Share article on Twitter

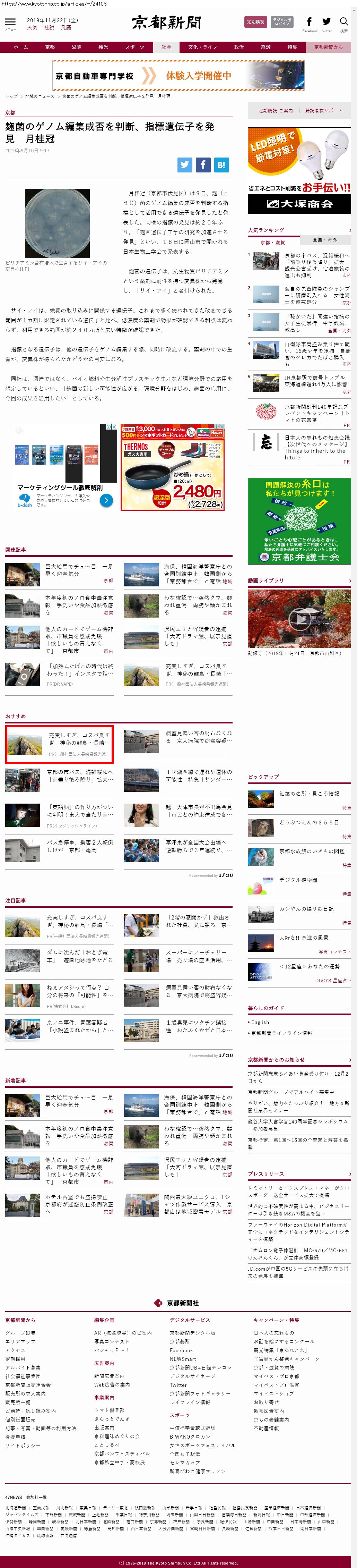coord(185,164)
